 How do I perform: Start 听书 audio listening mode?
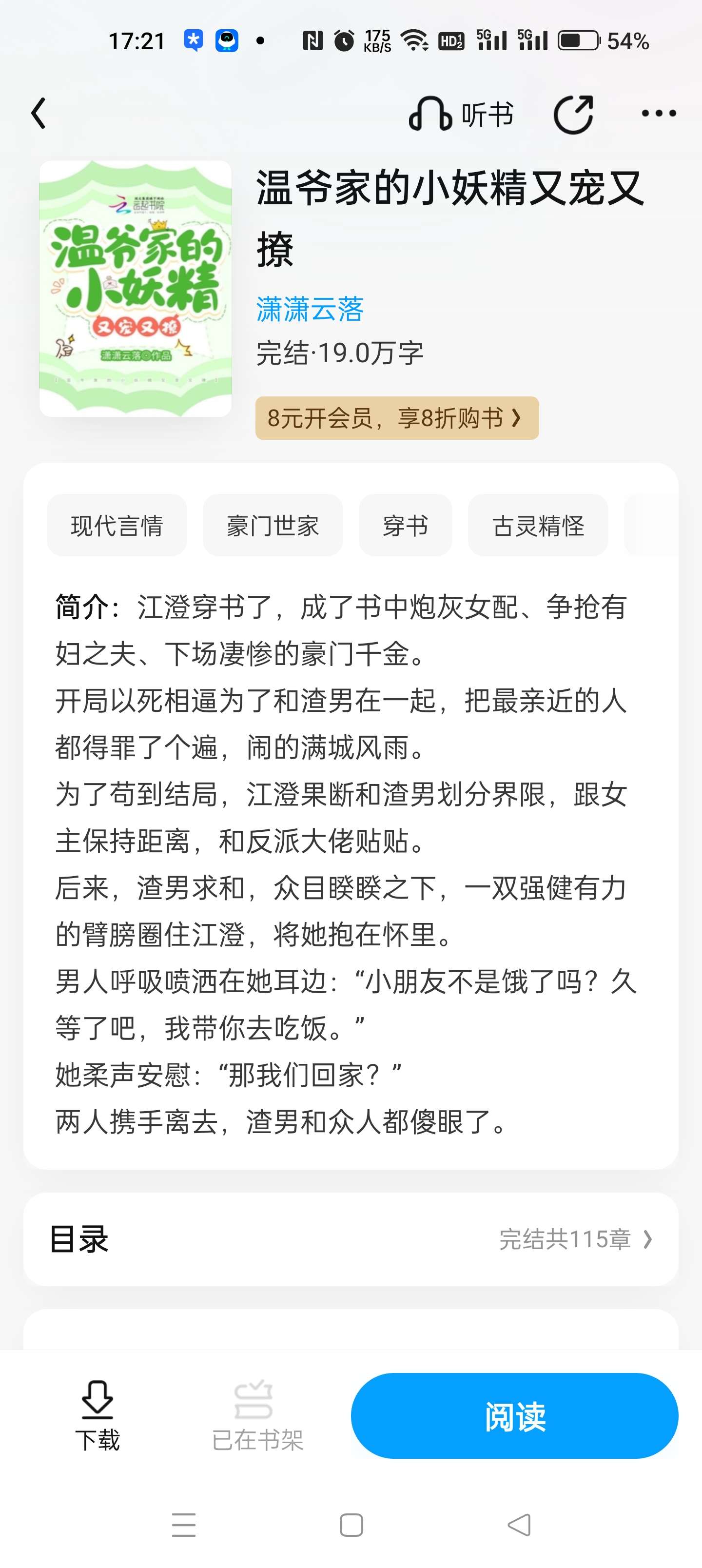coord(462,114)
